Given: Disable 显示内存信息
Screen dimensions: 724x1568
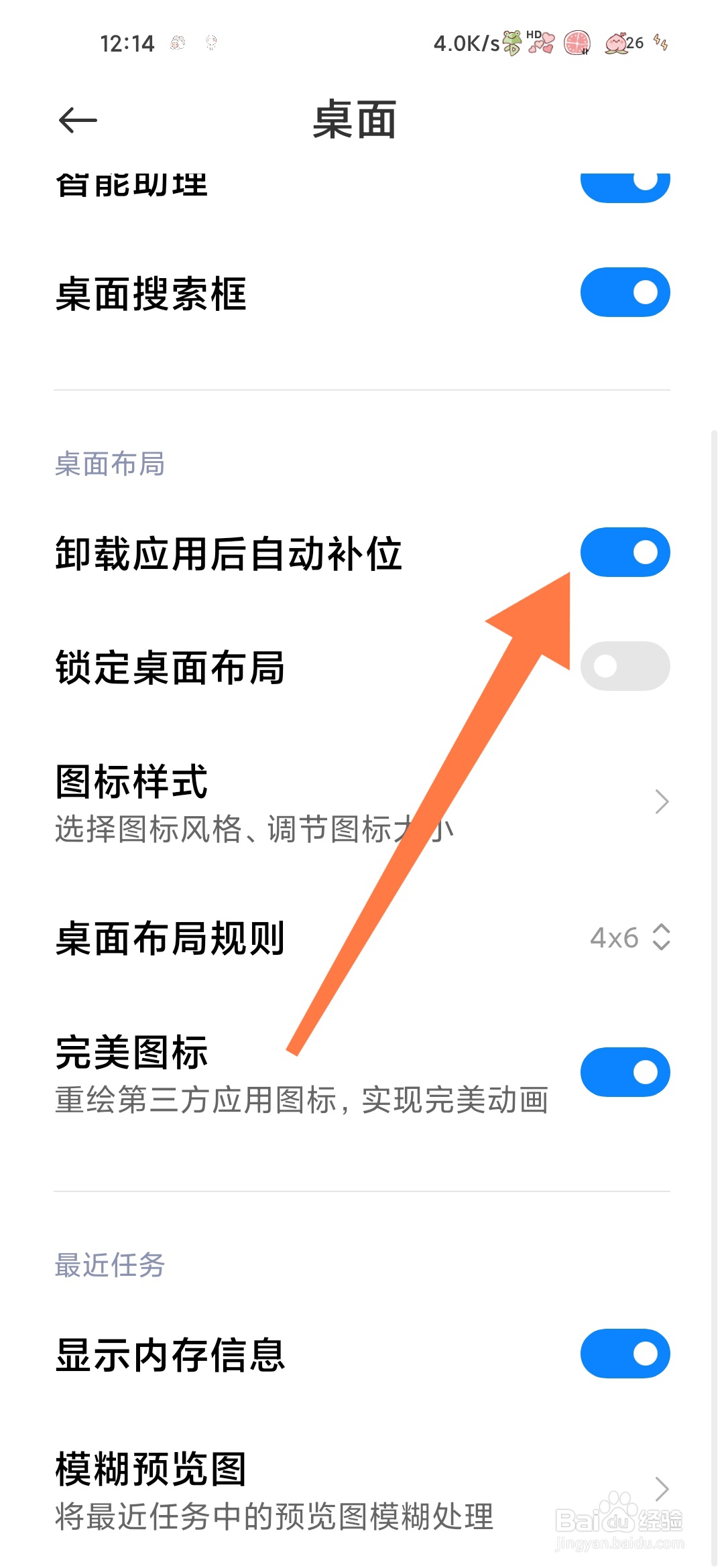Looking at the screenshot, I should (623, 1352).
